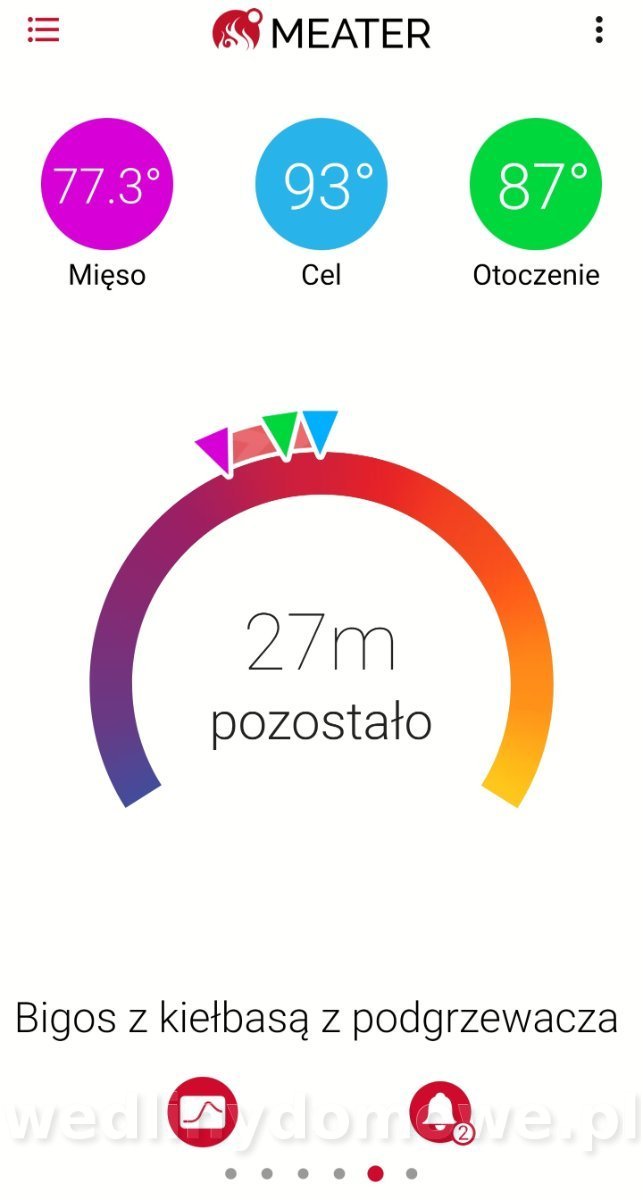This screenshot has width=643, height=1200.
Task: Open the three-dot overflow menu
Action: click(599, 30)
